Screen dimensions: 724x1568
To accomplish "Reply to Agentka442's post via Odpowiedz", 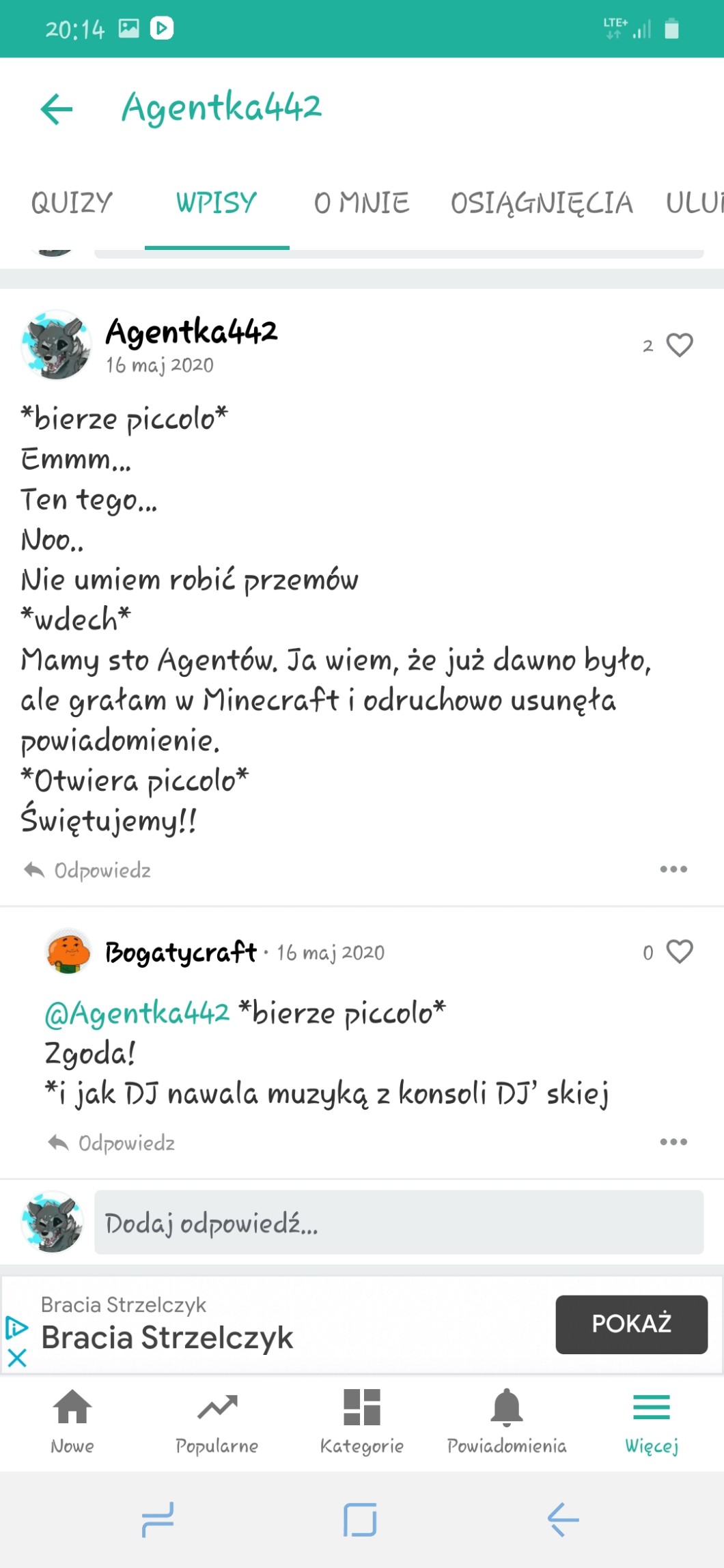I will (x=88, y=870).
